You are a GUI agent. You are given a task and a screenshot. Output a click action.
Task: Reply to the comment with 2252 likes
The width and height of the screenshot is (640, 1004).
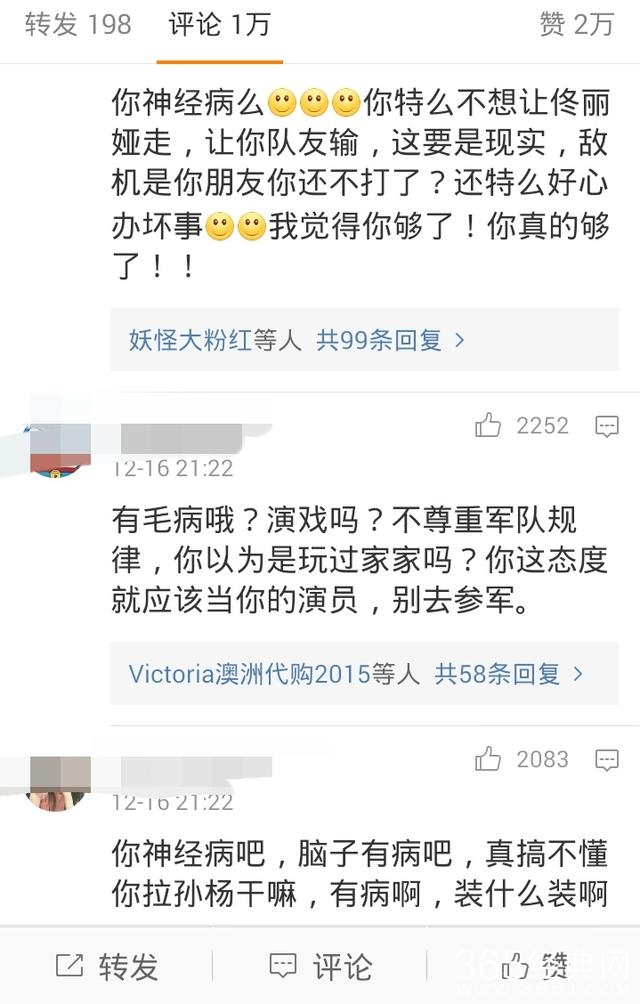pos(606,427)
